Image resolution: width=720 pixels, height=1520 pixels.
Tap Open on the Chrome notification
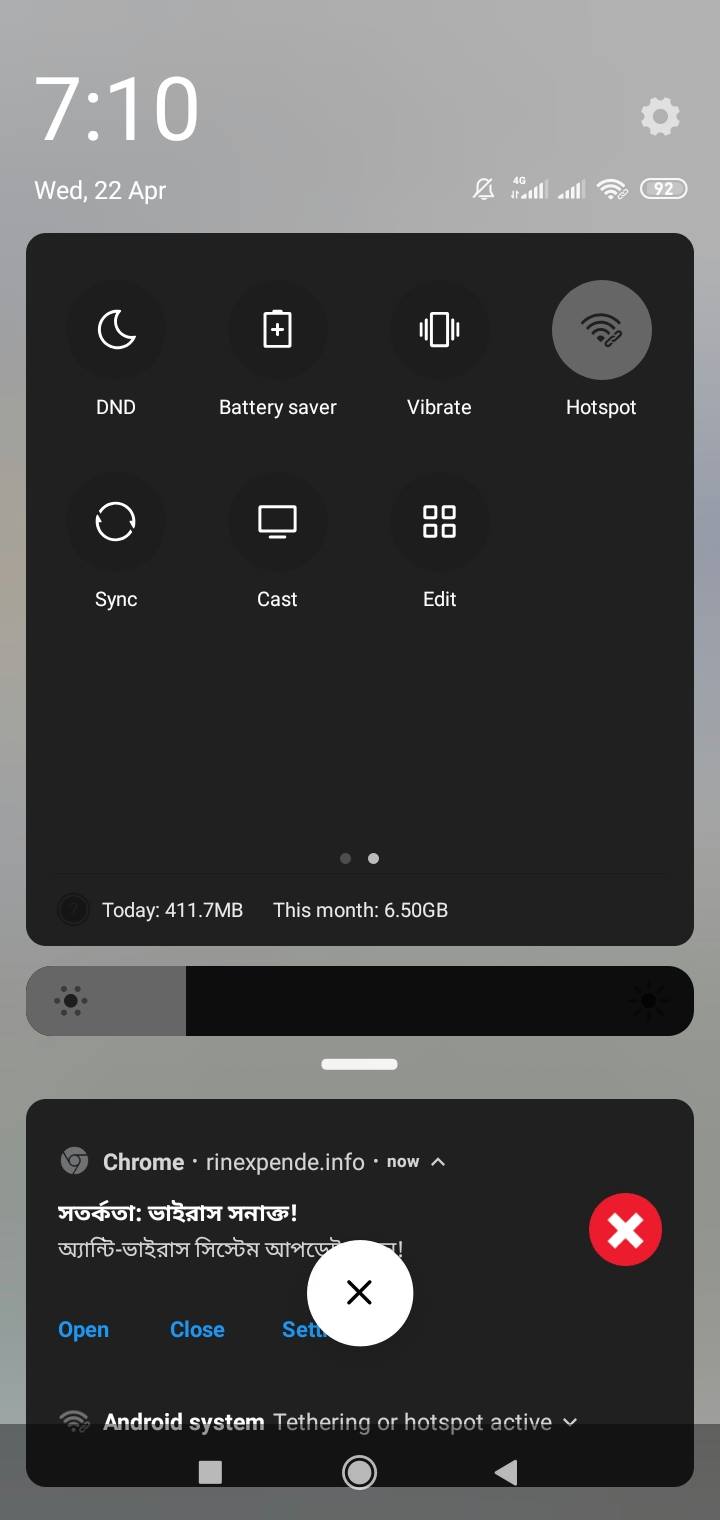(83, 1329)
